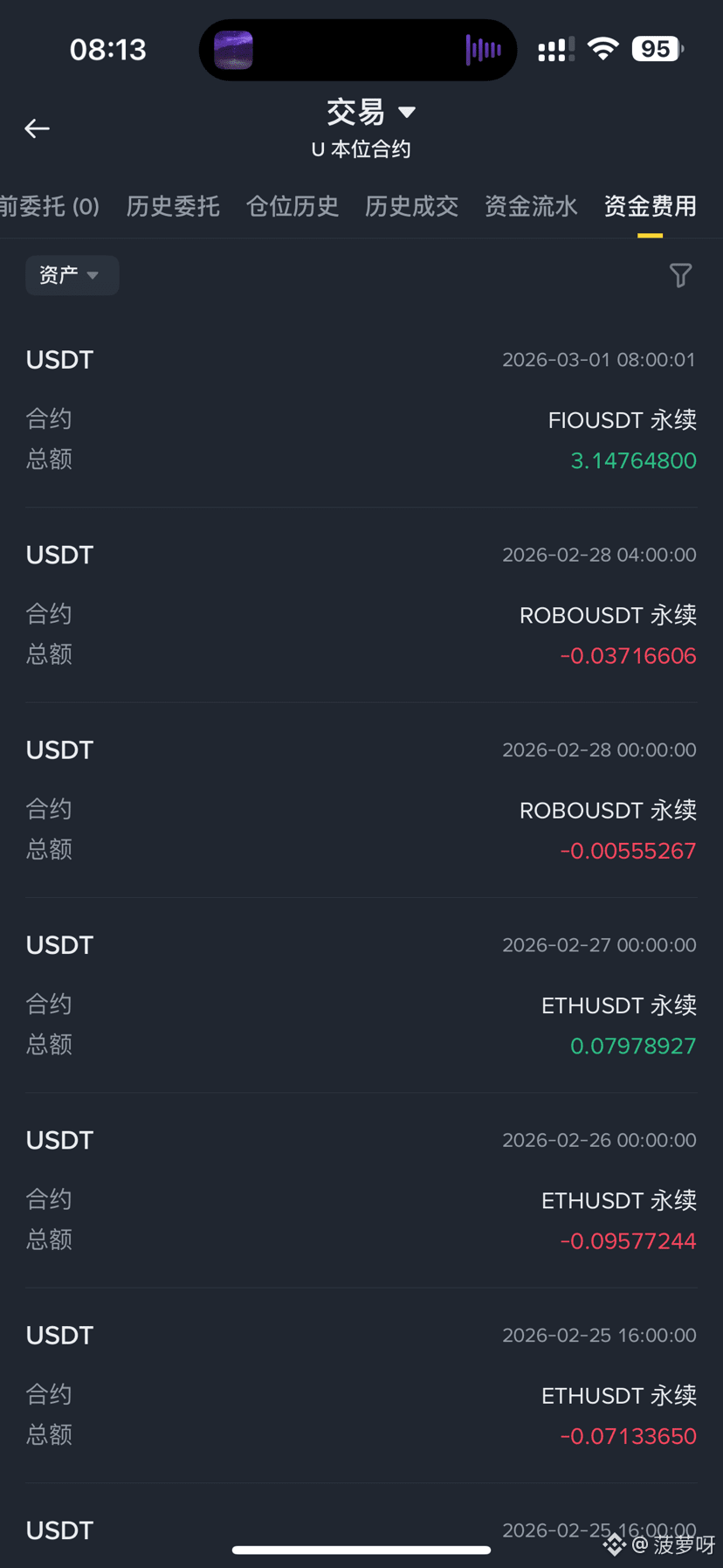Go back using the arrow icon

point(37,128)
